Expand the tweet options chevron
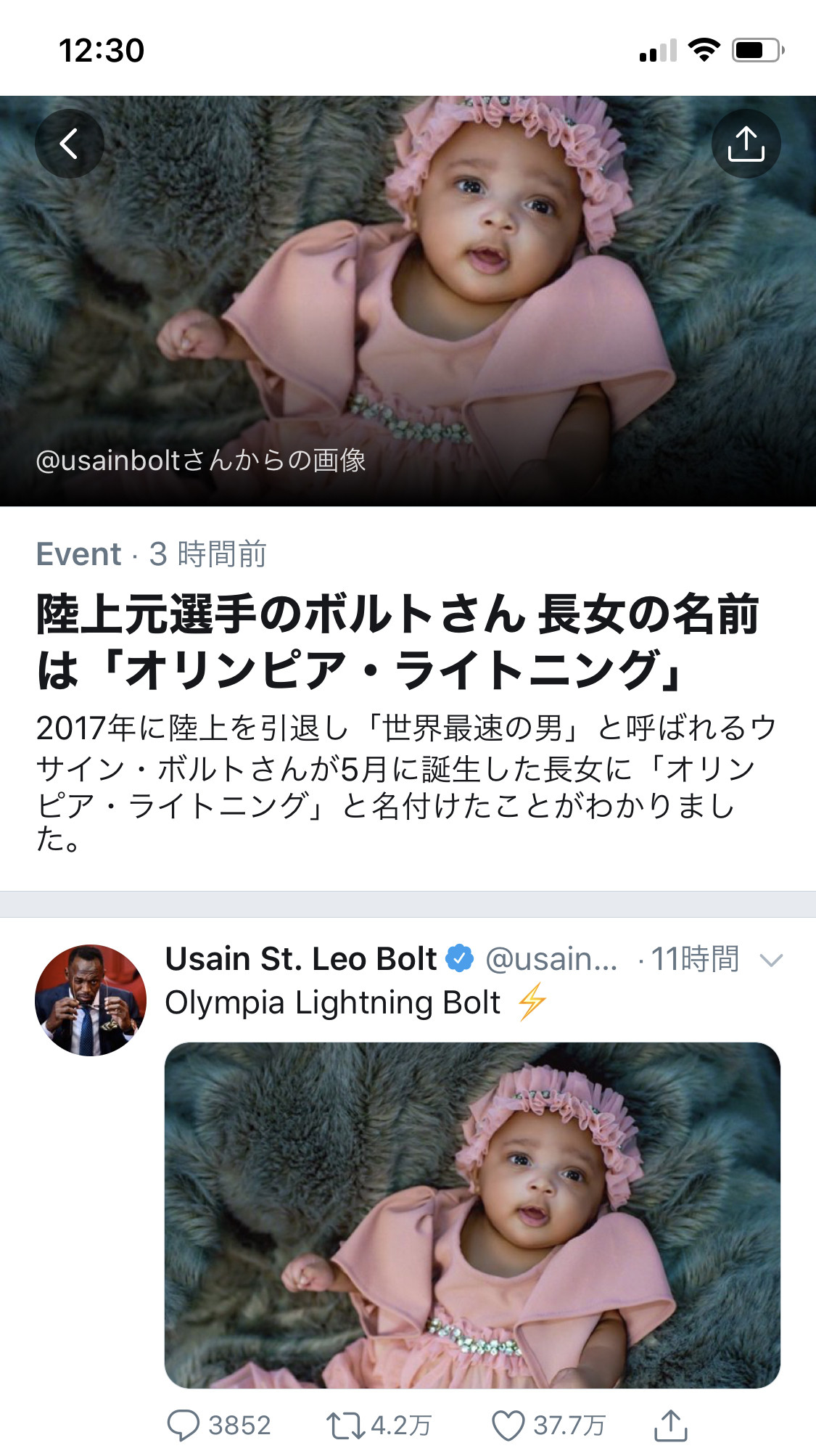Screen dimensions: 816x1456 770,961
